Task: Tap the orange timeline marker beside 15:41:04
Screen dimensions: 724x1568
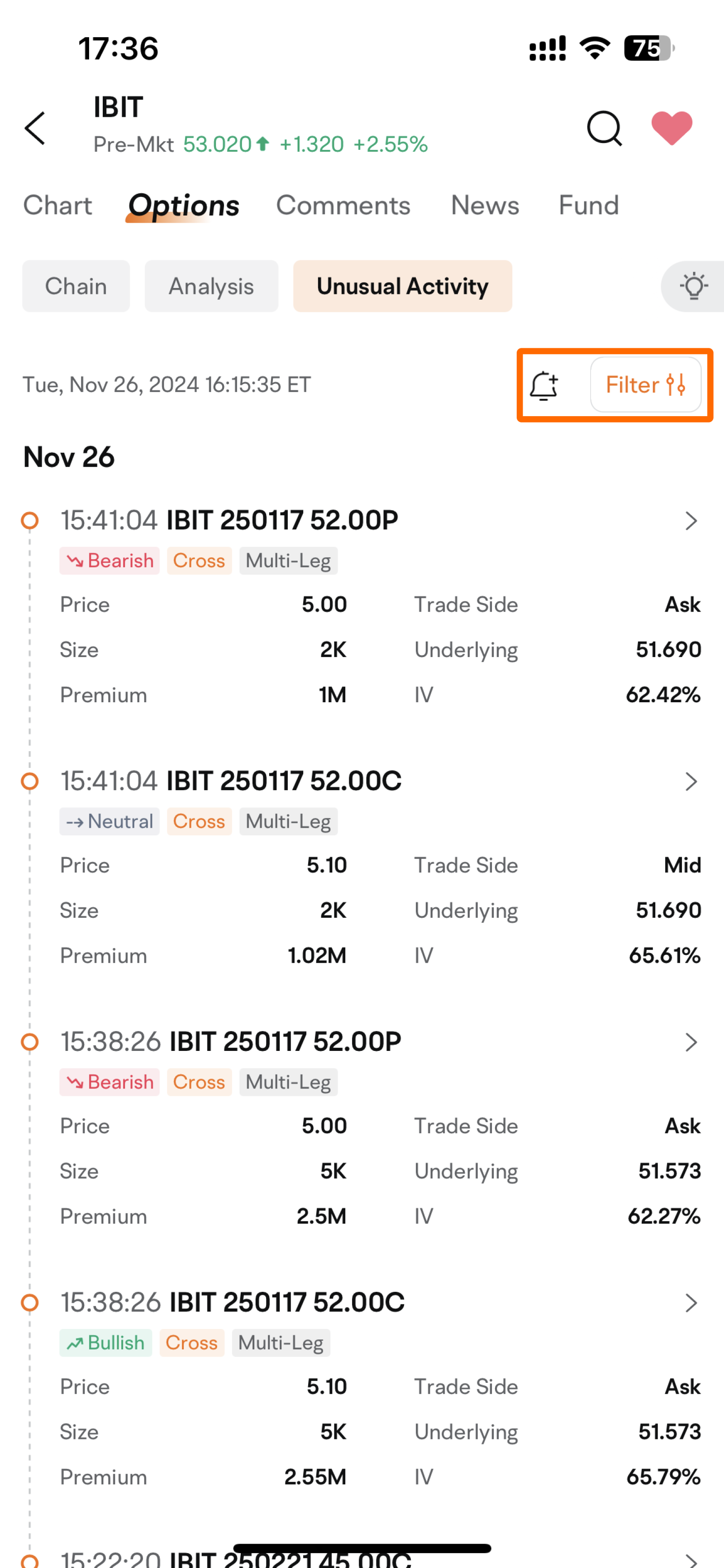Action: [30, 520]
